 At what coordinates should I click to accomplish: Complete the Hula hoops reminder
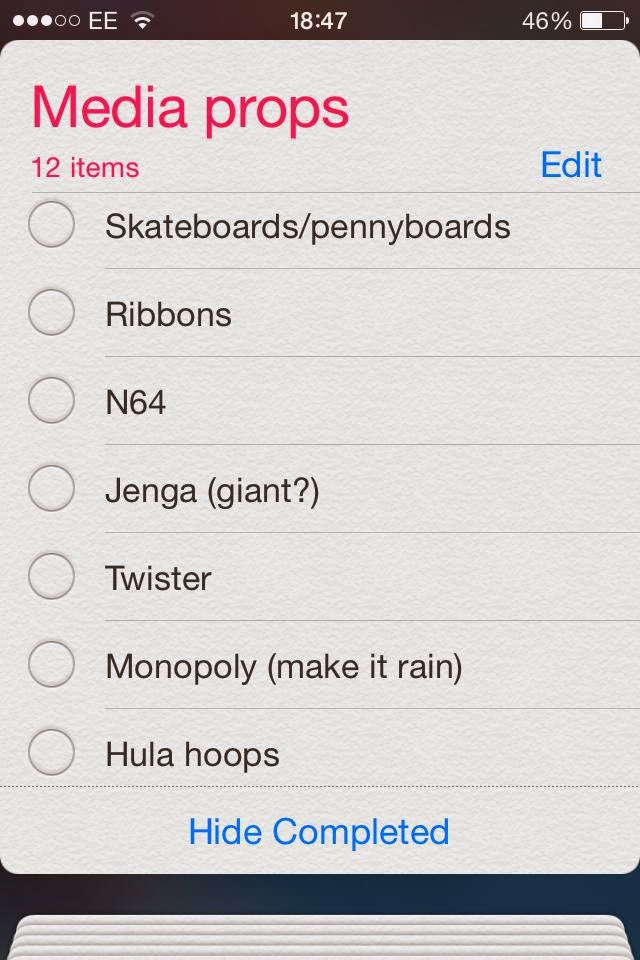(51, 752)
